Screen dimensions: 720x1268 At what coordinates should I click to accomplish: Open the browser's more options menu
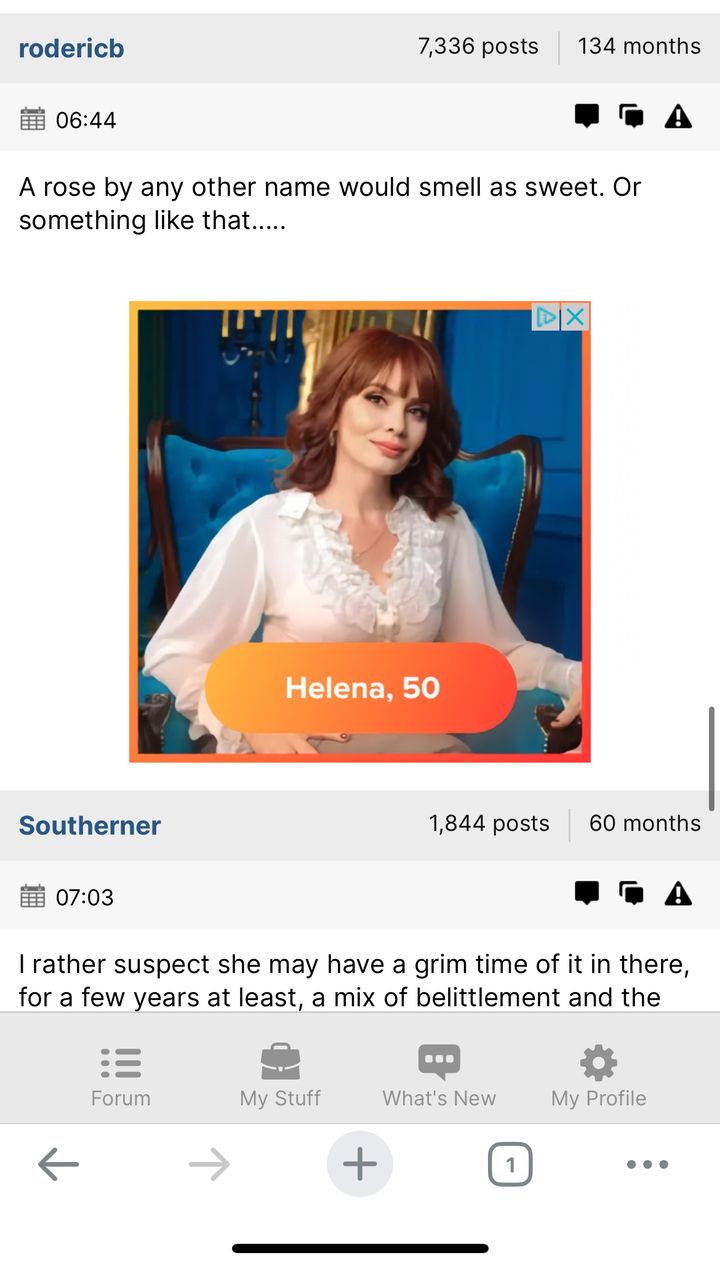click(x=647, y=1164)
